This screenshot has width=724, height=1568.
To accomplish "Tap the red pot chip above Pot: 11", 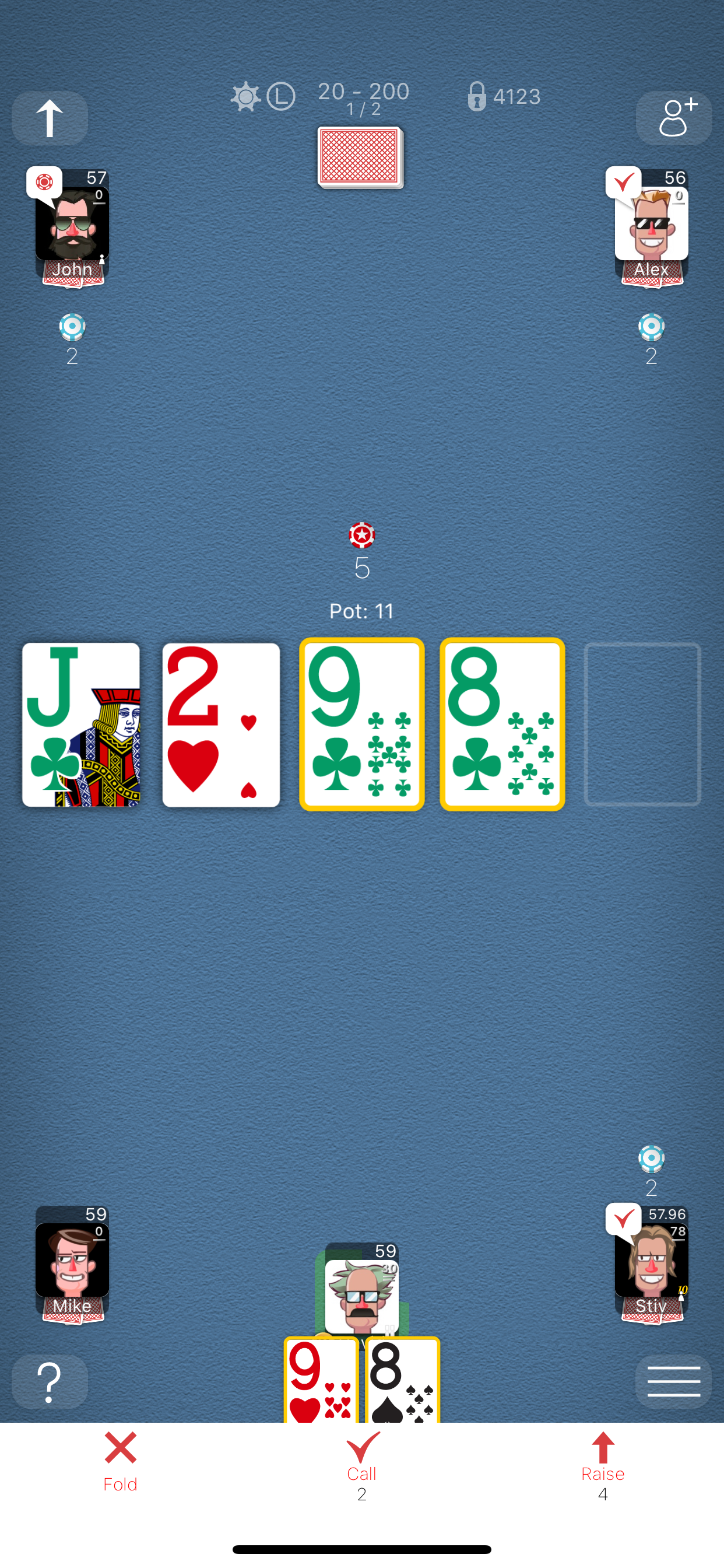I will [x=361, y=534].
